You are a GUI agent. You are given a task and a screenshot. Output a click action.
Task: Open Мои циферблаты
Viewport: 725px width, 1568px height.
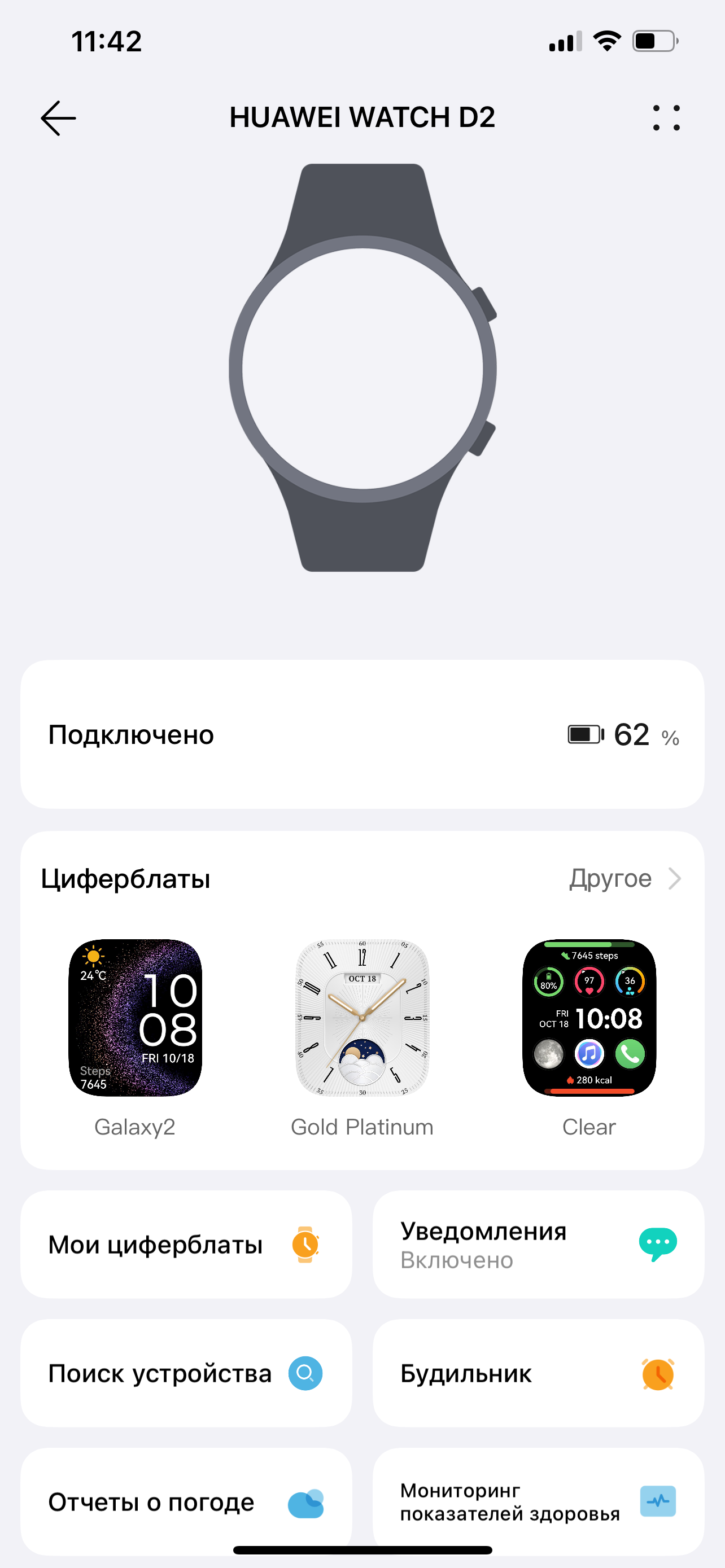[186, 1245]
